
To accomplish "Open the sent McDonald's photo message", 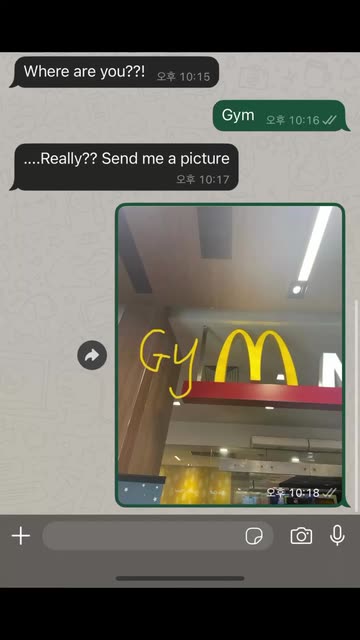I will 230,355.
